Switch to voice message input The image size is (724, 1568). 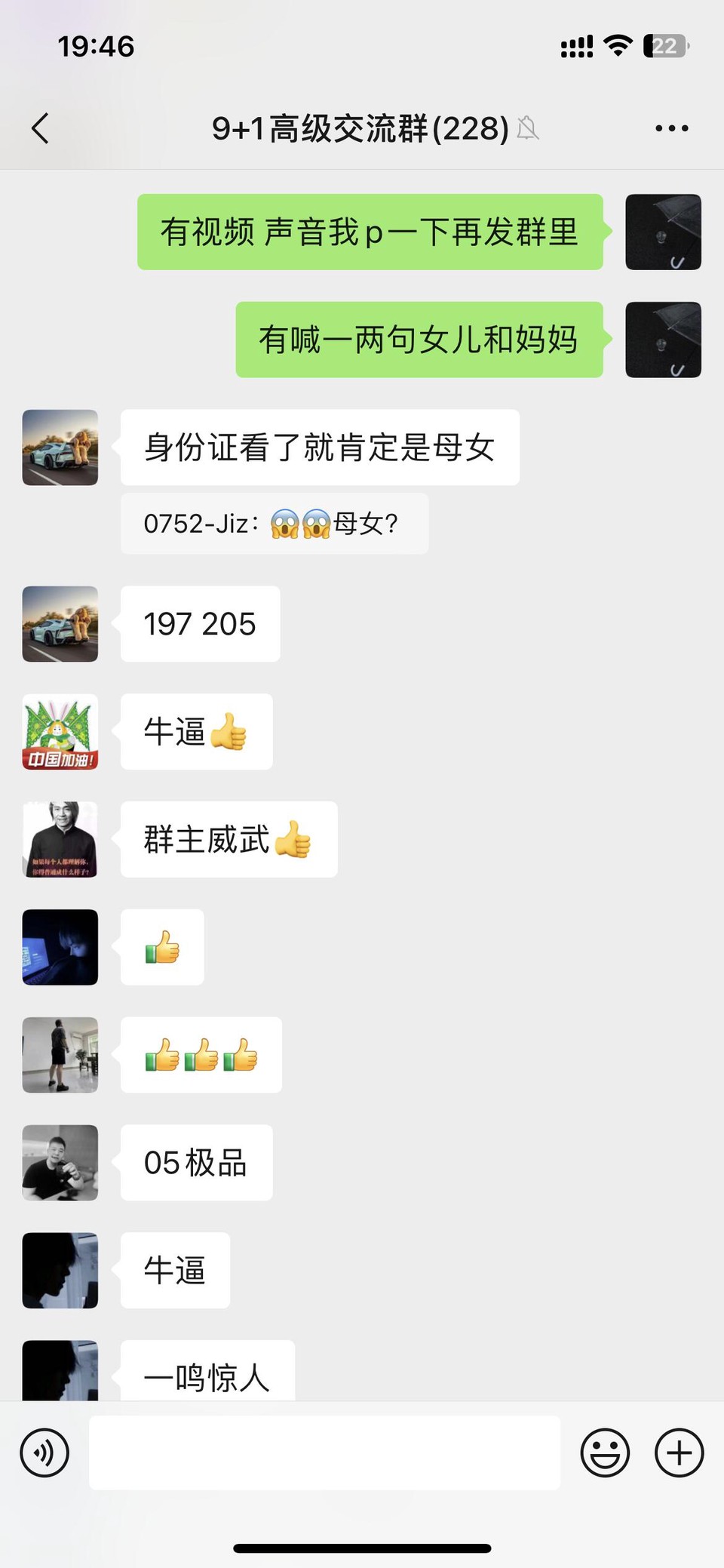(44, 1453)
